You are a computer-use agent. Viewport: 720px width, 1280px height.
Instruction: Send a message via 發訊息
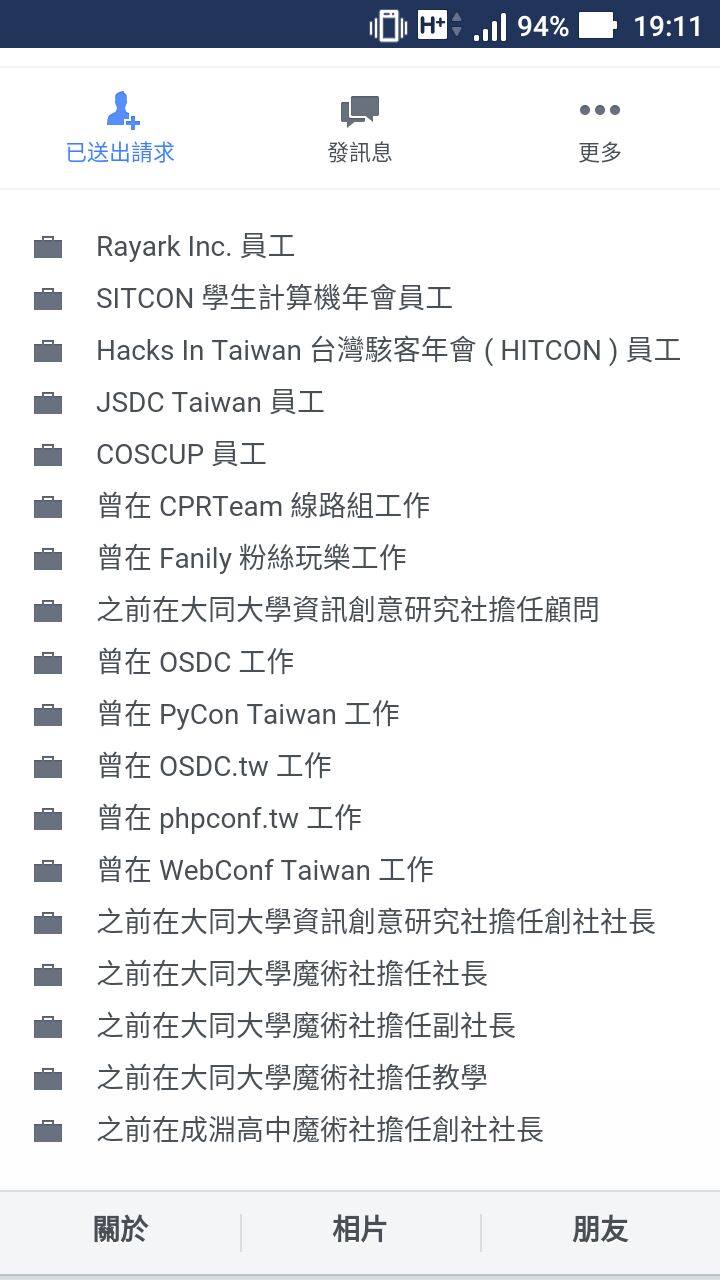360,128
